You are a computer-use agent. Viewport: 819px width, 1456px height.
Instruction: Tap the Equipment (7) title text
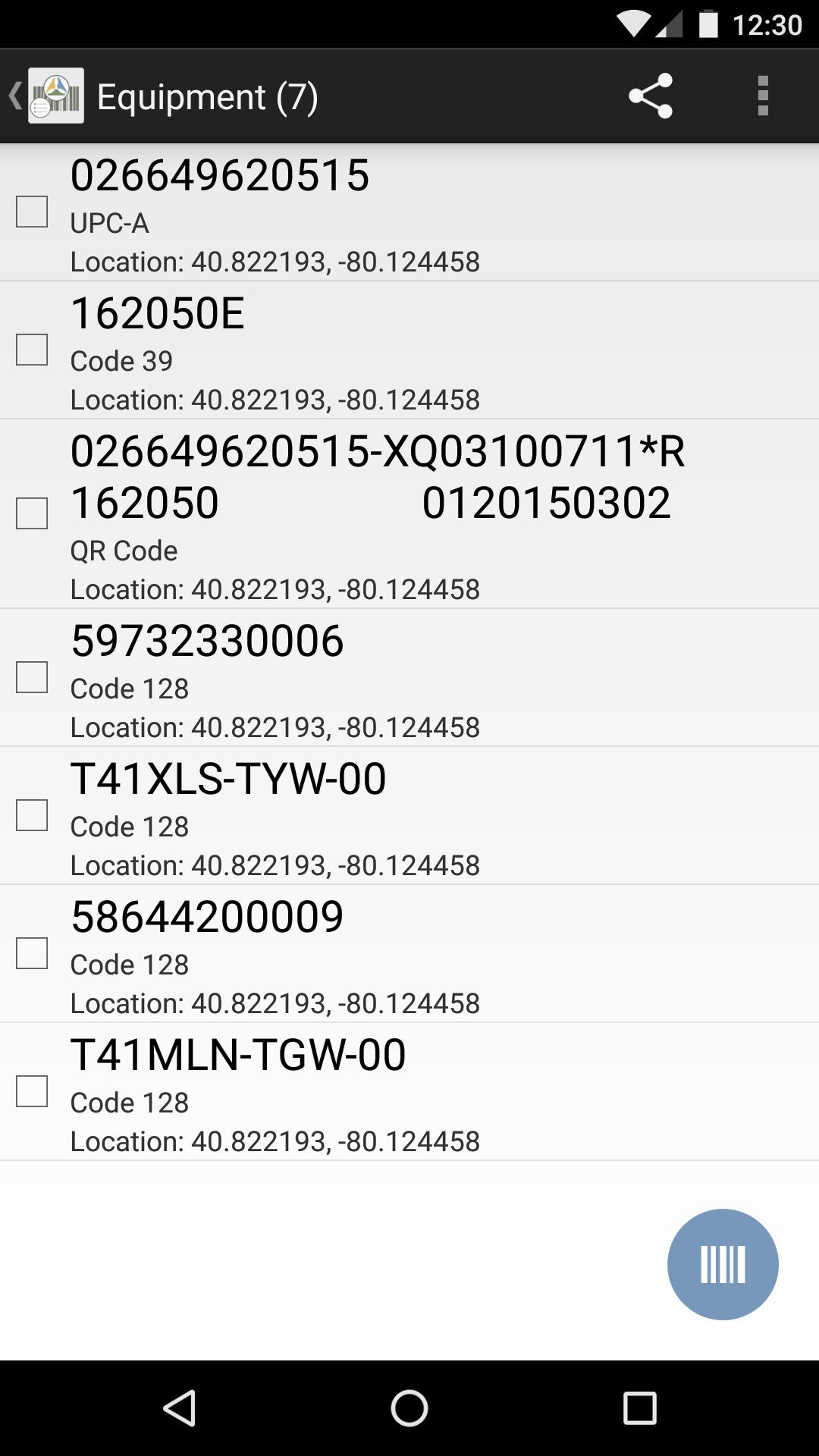[208, 96]
